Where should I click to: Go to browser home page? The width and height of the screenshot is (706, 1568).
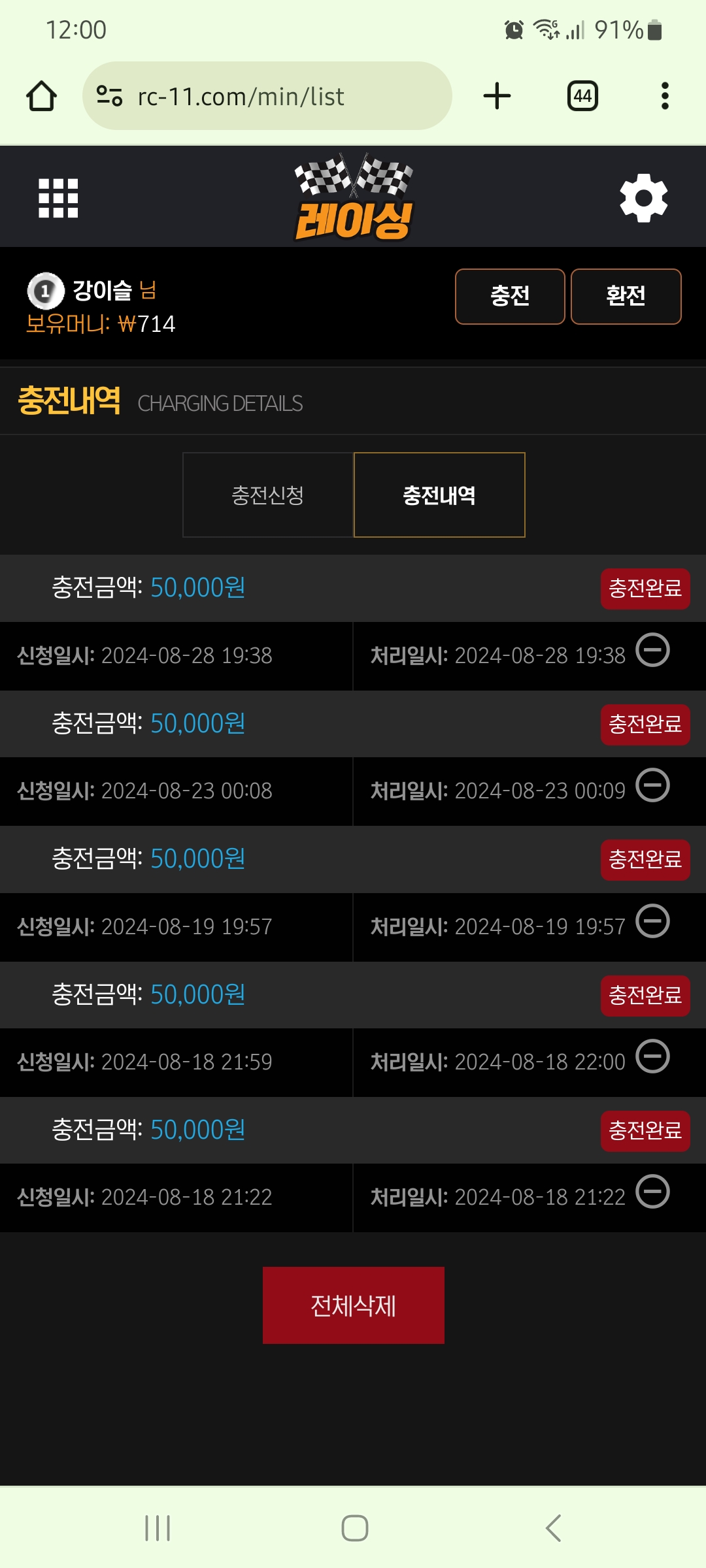(41, 96)
